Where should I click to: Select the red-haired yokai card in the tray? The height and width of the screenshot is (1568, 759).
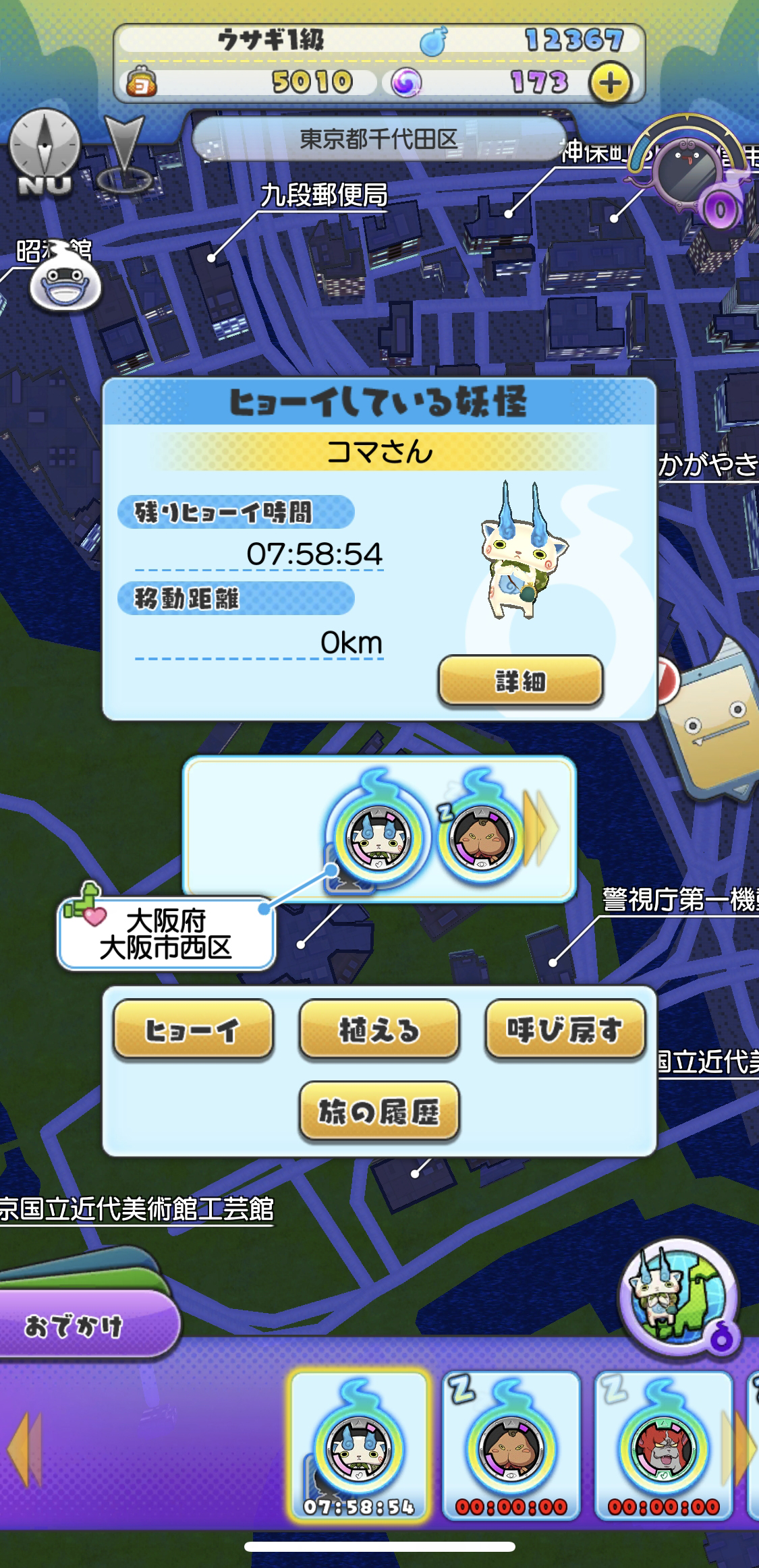tap(663, 1446)
